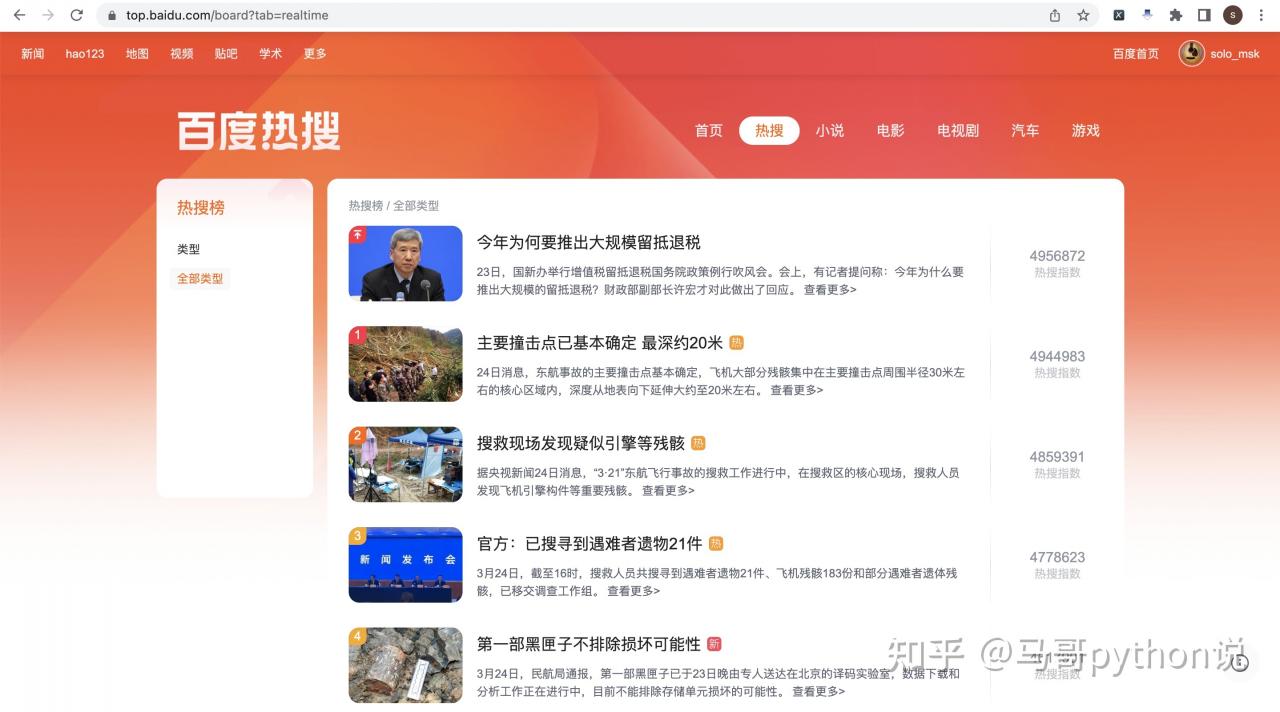This screenshot has height=712, width=1280.
Task: Switch to the 汽车 tab
Action: [1025, 131]
